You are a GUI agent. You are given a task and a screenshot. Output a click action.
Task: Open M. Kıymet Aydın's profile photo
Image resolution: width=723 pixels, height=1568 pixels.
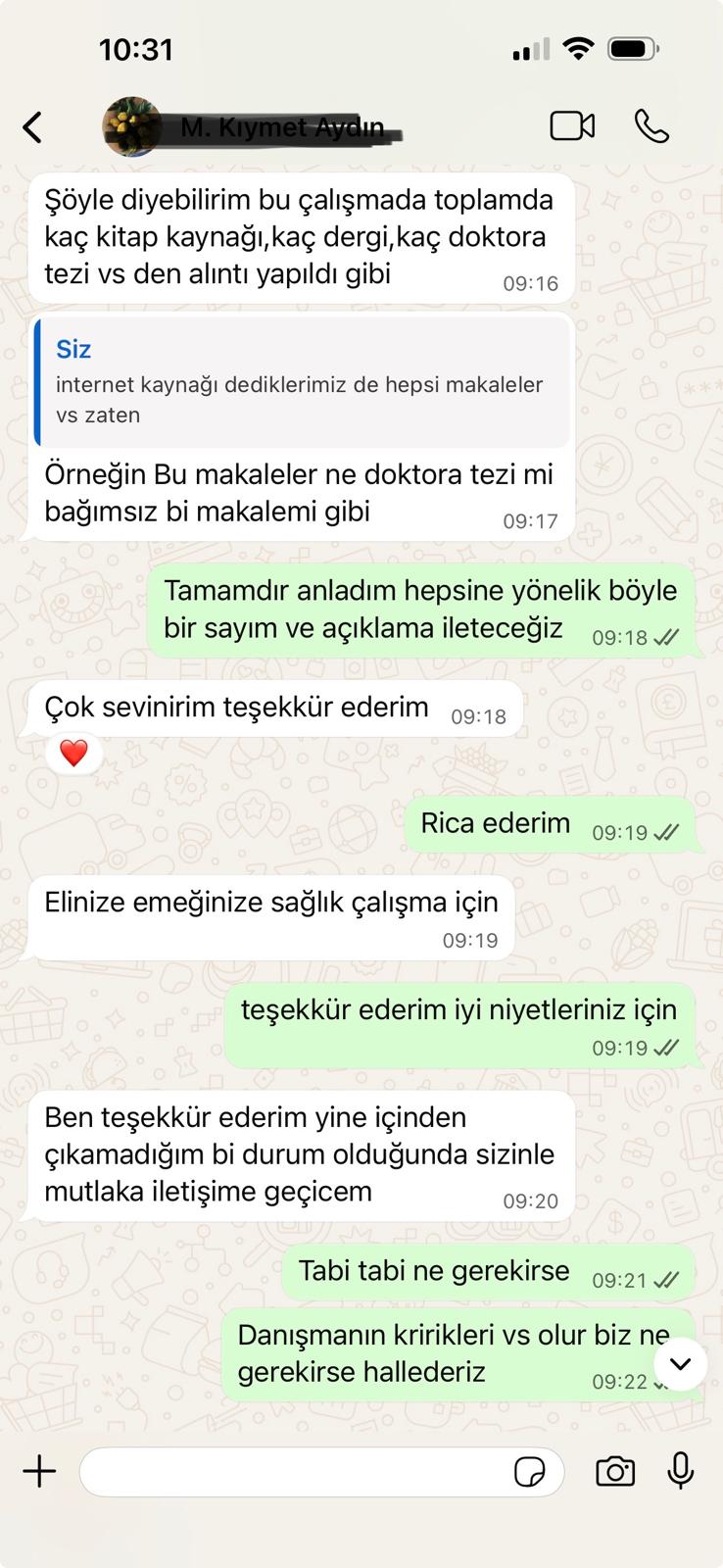point(133,125)
